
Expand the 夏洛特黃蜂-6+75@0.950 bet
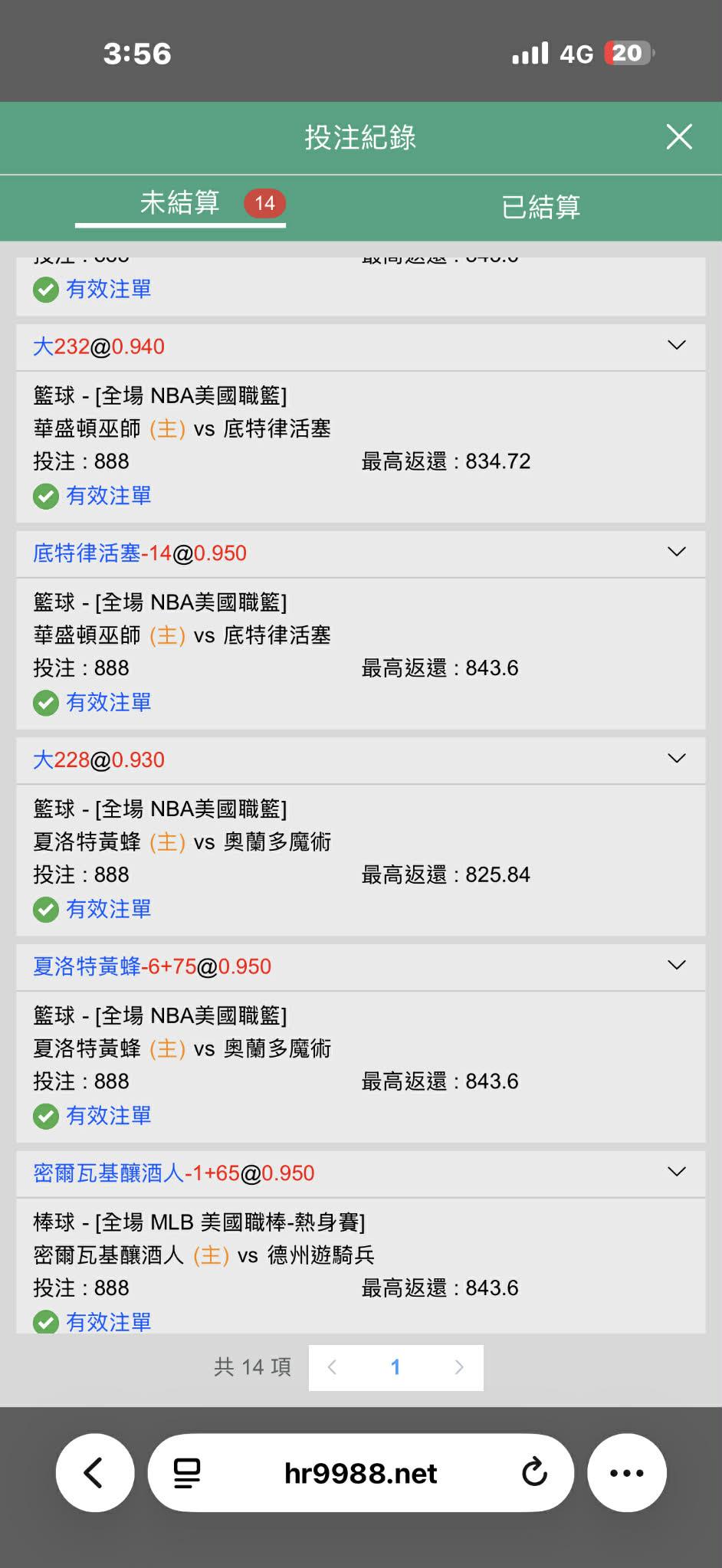[676, 965]
